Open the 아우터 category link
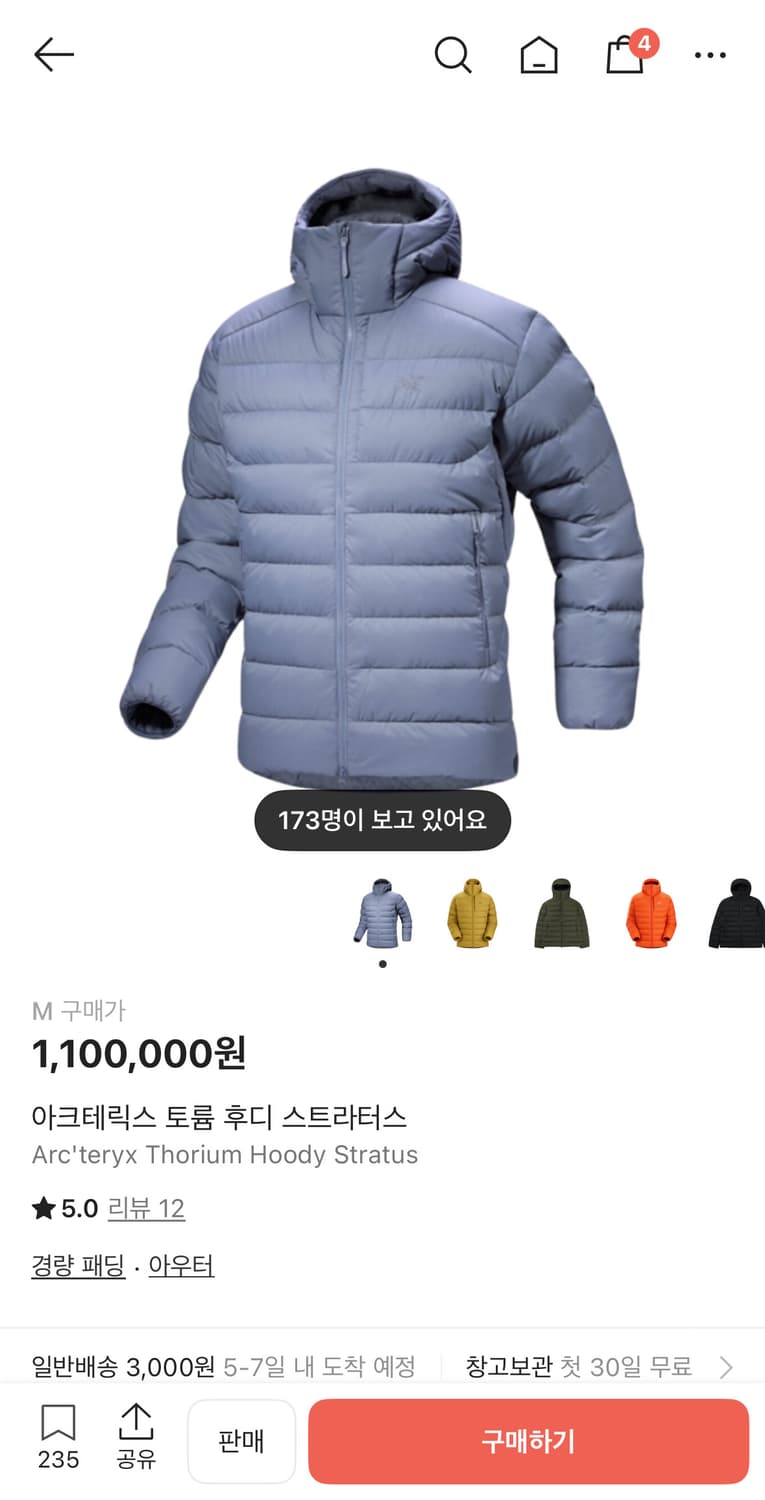Image resolution: width=765 pixels, height=1500 pixels. (180, 1265)
